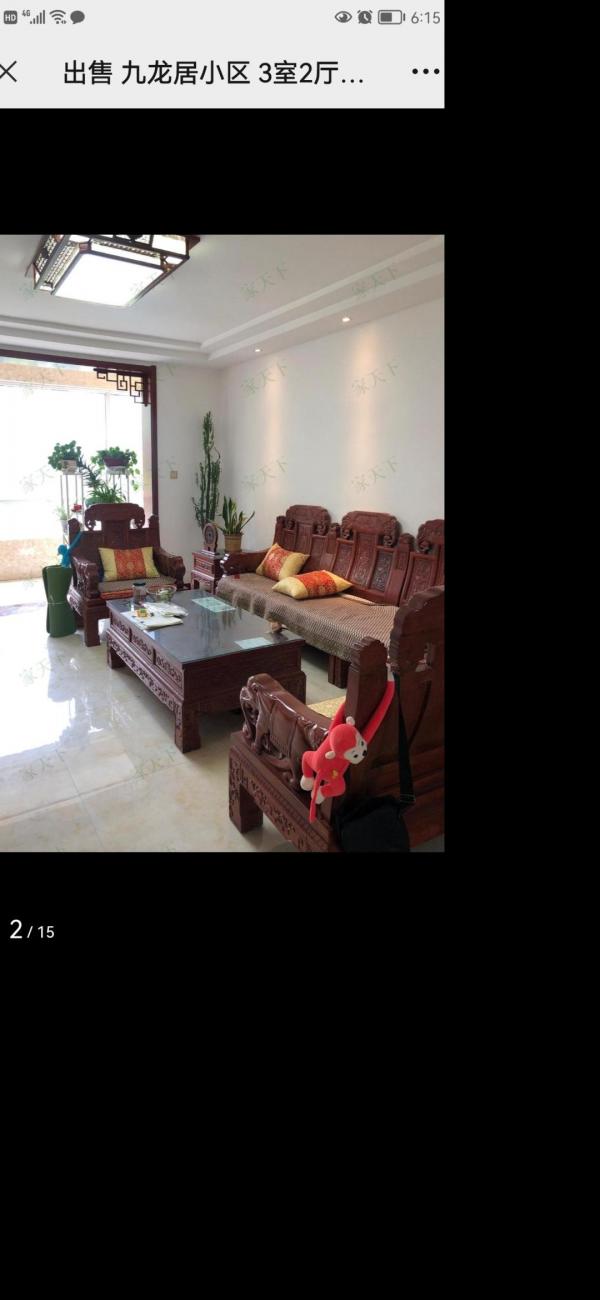Open the three-dot overflow menu
600x1300 pixels.
(425, 71)
